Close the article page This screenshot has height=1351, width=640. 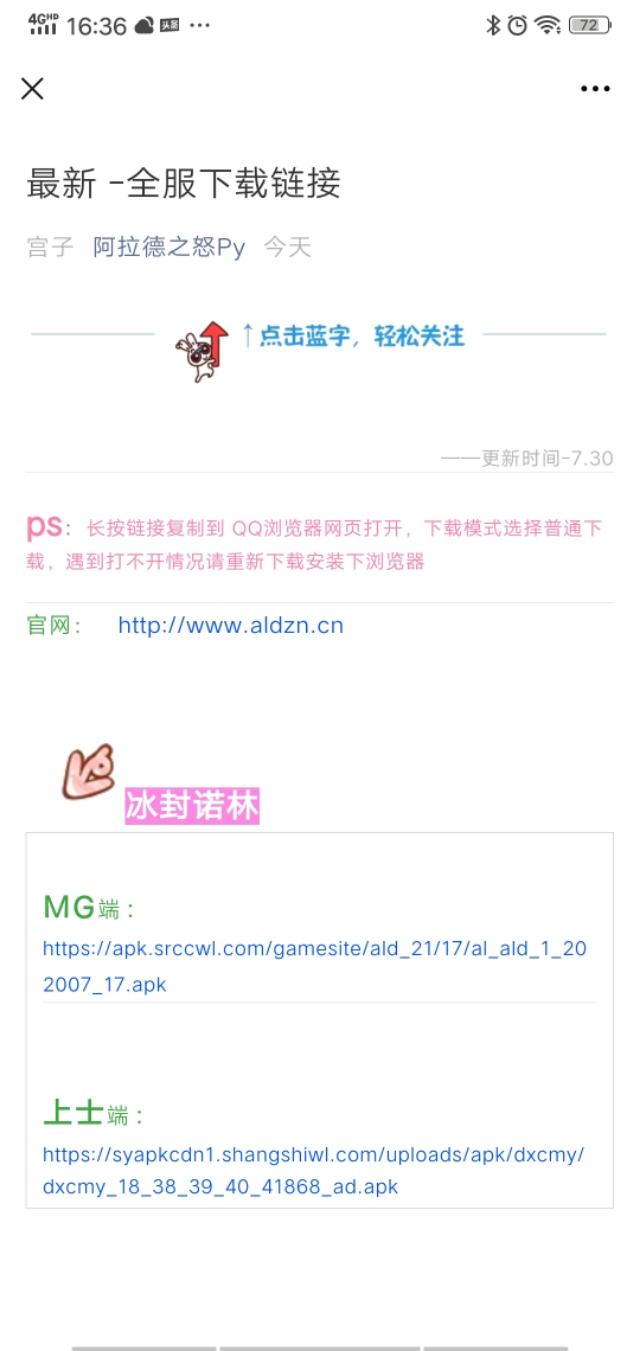[32, 89]
